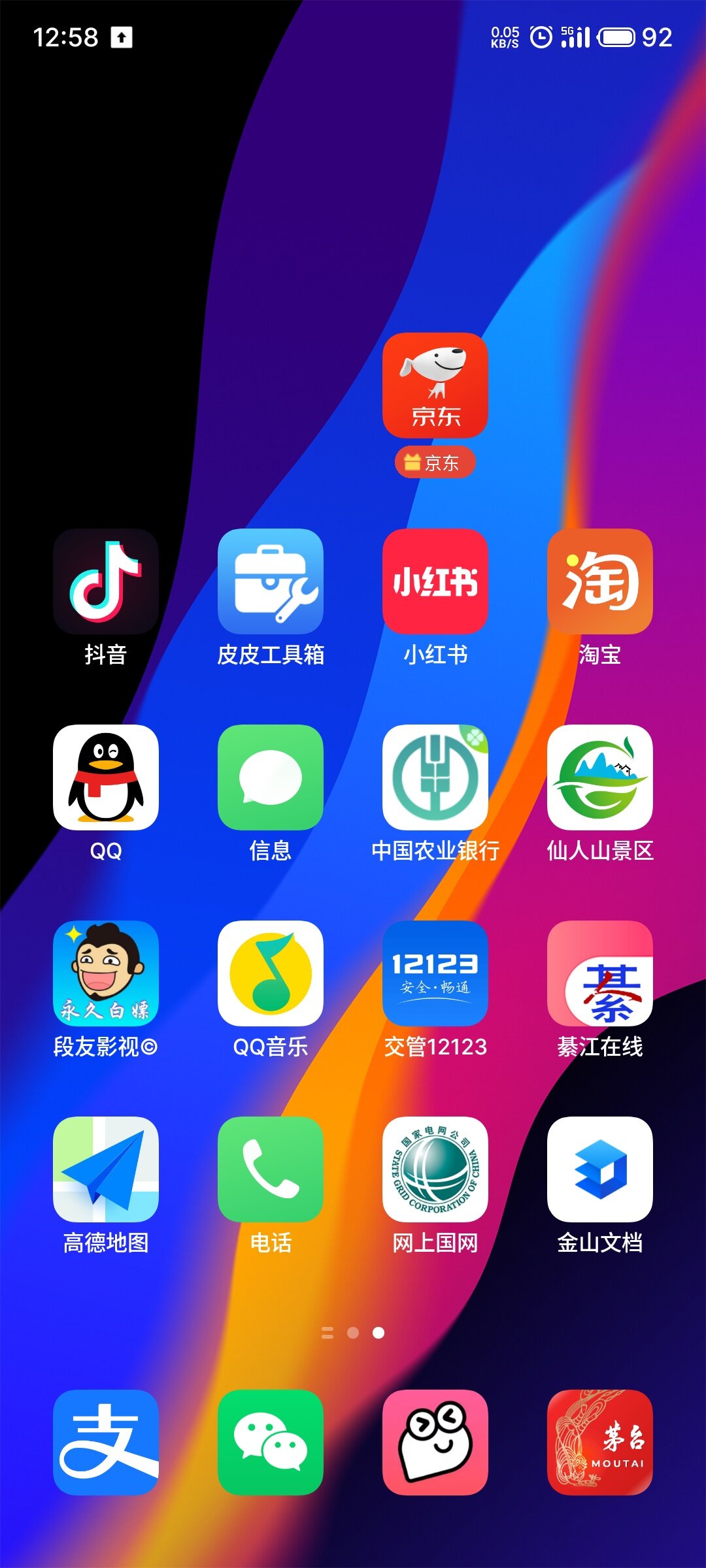
Task: Open 网上国网 State Grid app
Action: (x=435, y=1169)
